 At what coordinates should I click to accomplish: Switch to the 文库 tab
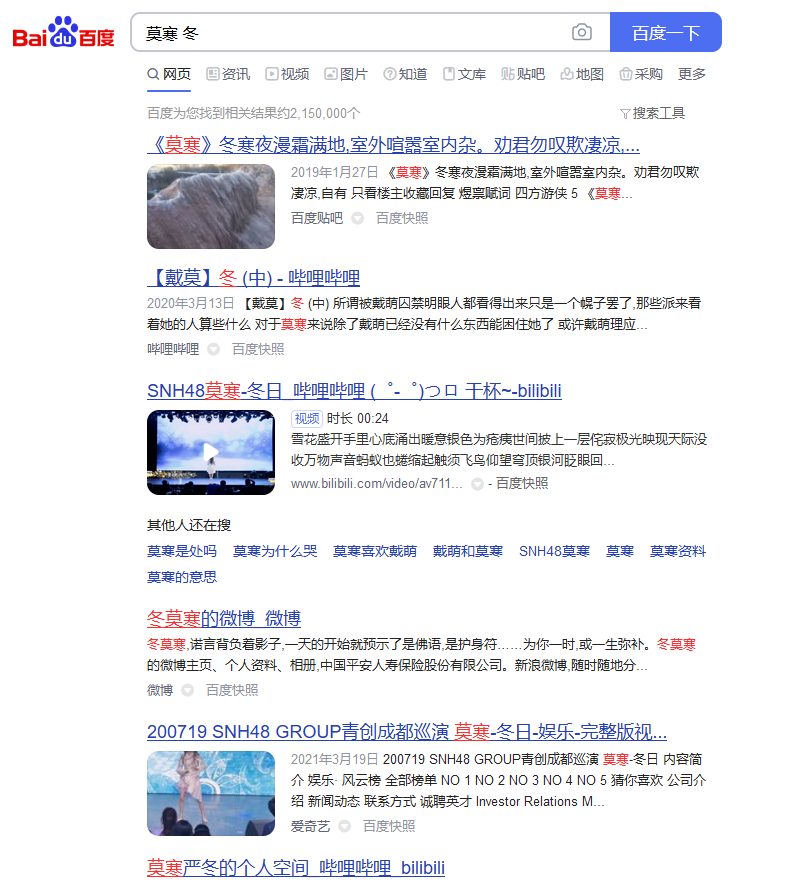click(464, 74)
